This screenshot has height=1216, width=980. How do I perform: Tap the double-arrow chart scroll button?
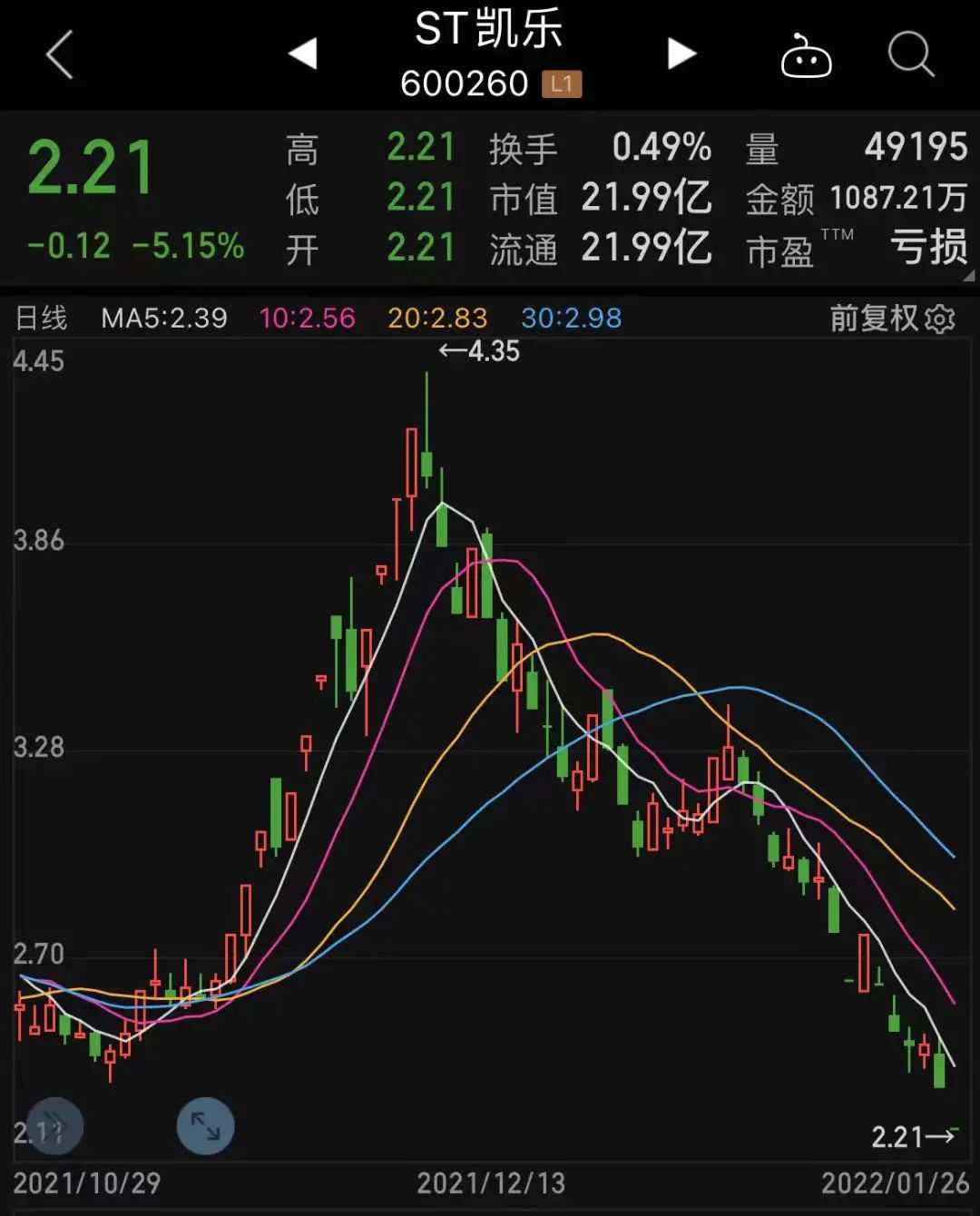[x=54, y=1126]
